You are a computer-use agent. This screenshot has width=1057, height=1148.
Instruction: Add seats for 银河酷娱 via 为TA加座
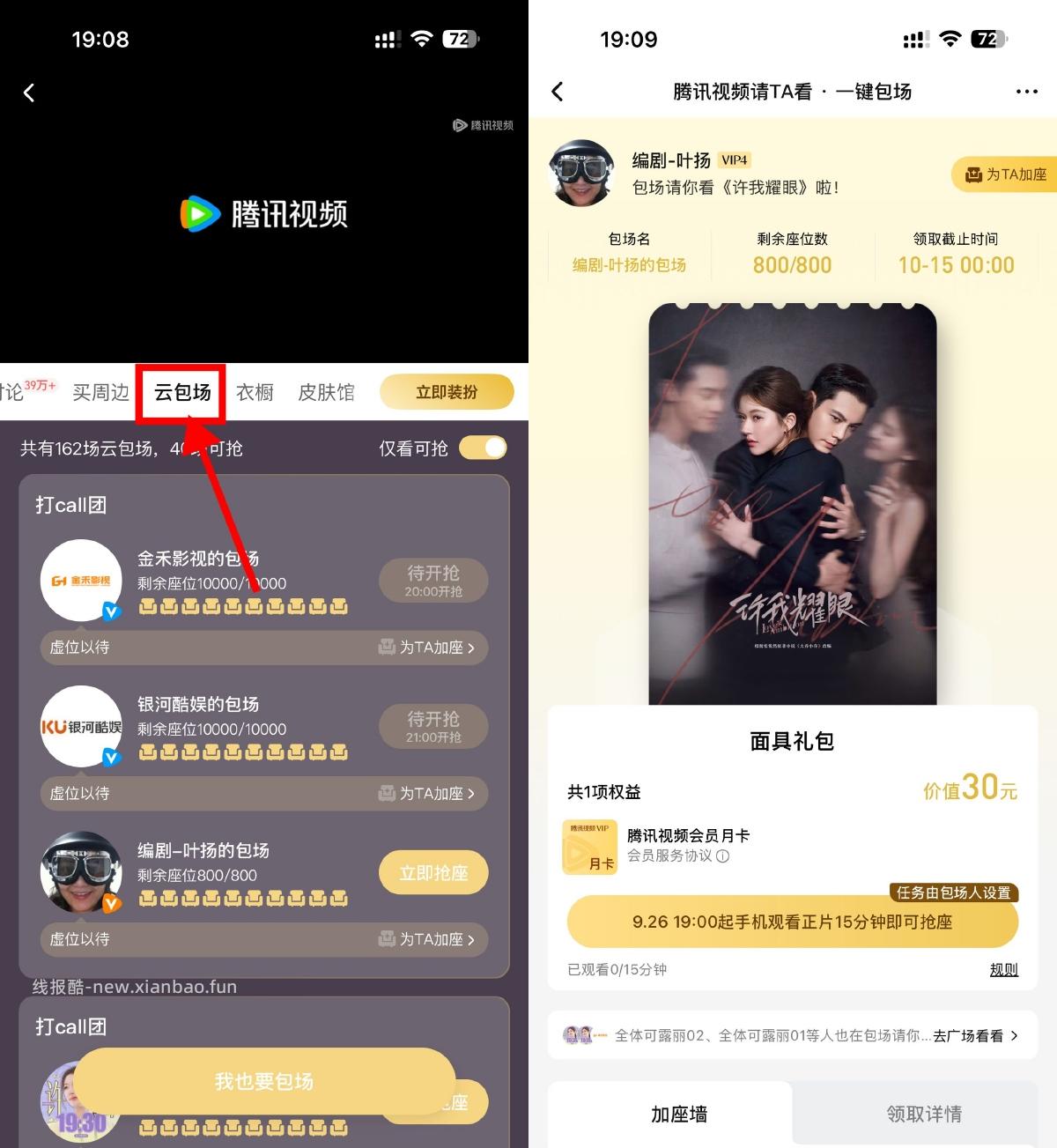click(427, 794)
